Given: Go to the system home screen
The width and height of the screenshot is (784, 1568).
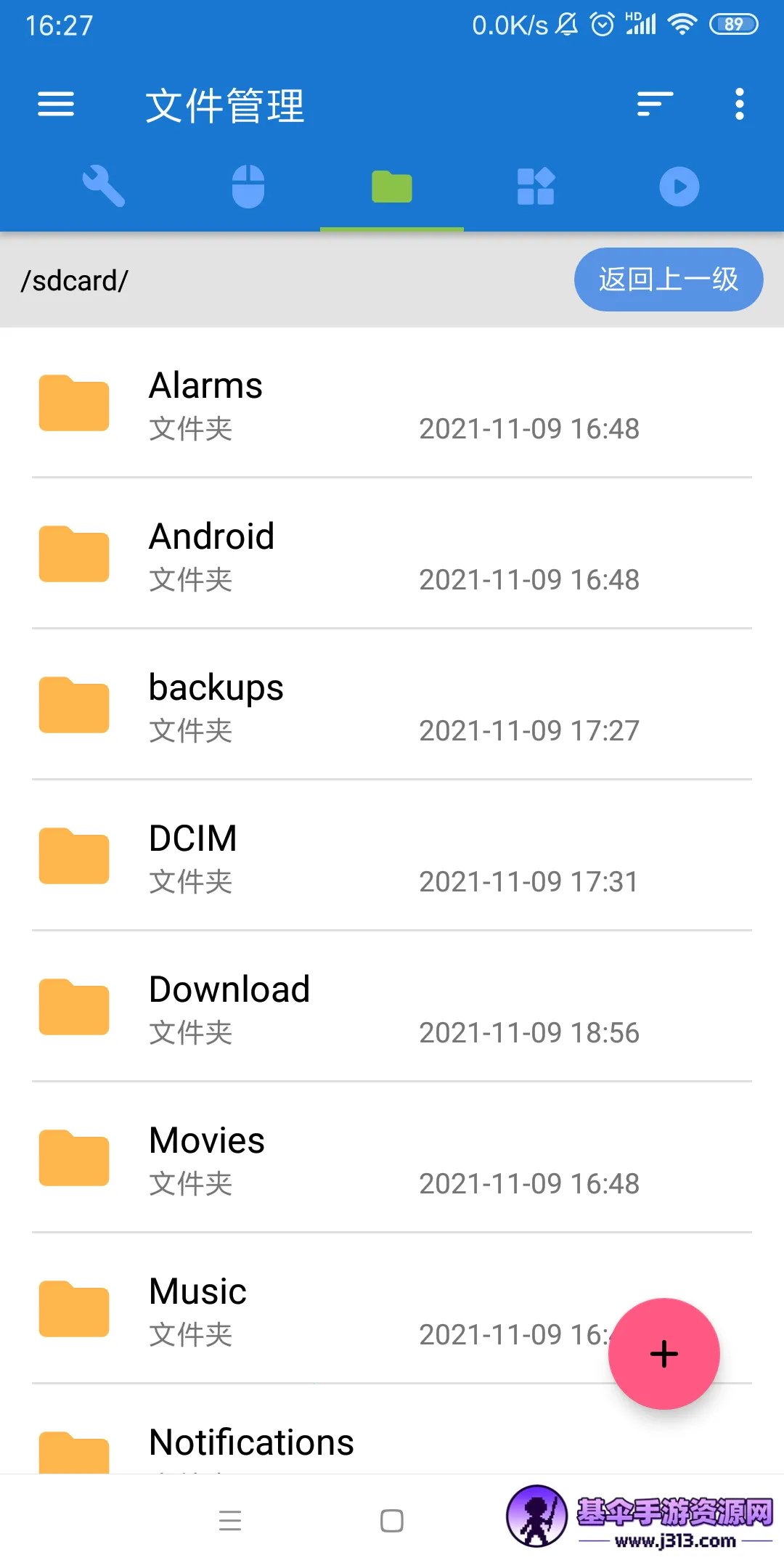Looking at the screenshot, I should tap(392, 1521).
